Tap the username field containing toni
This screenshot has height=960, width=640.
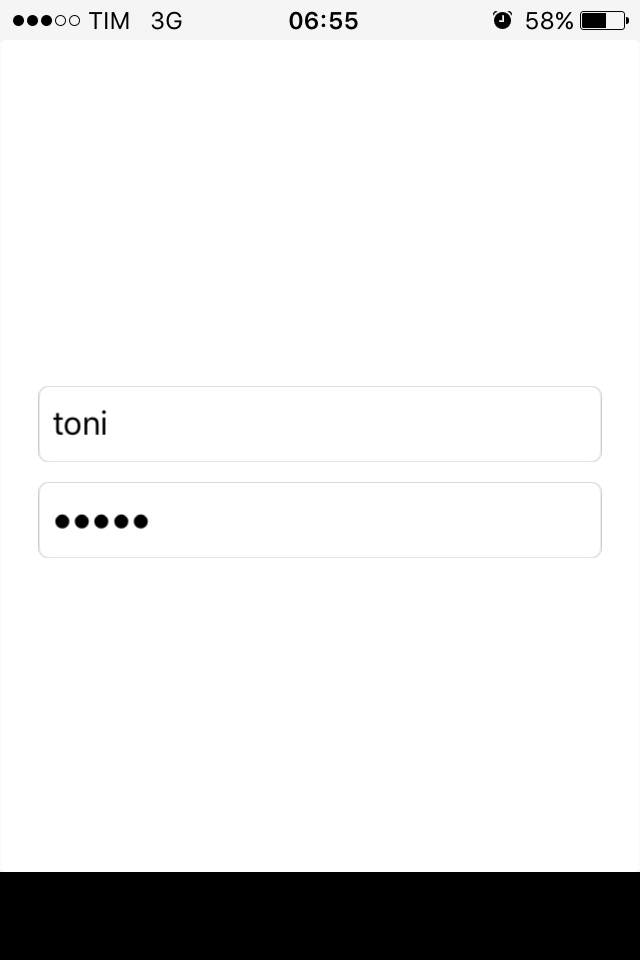(x=320, y=424)
